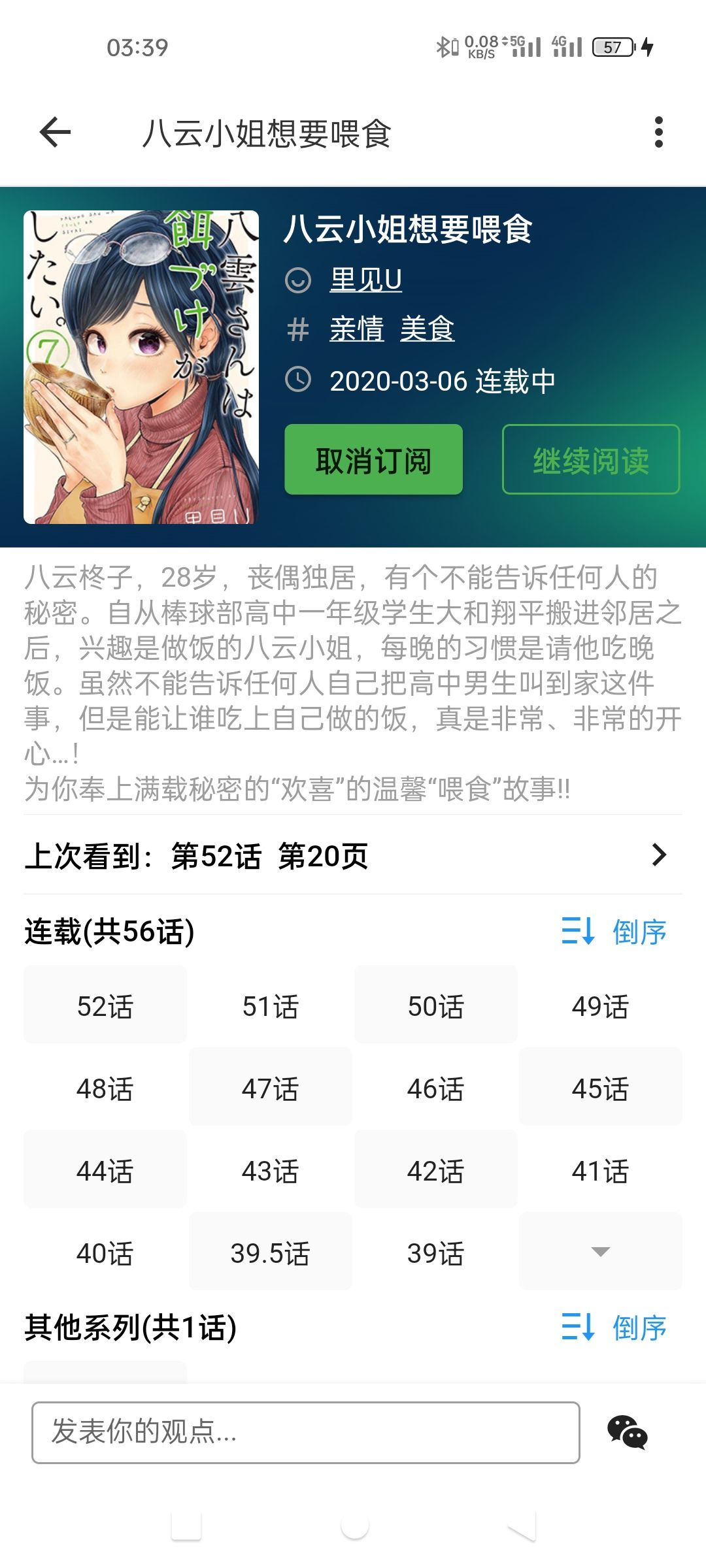Open the manga cover image

pos(141,367)
